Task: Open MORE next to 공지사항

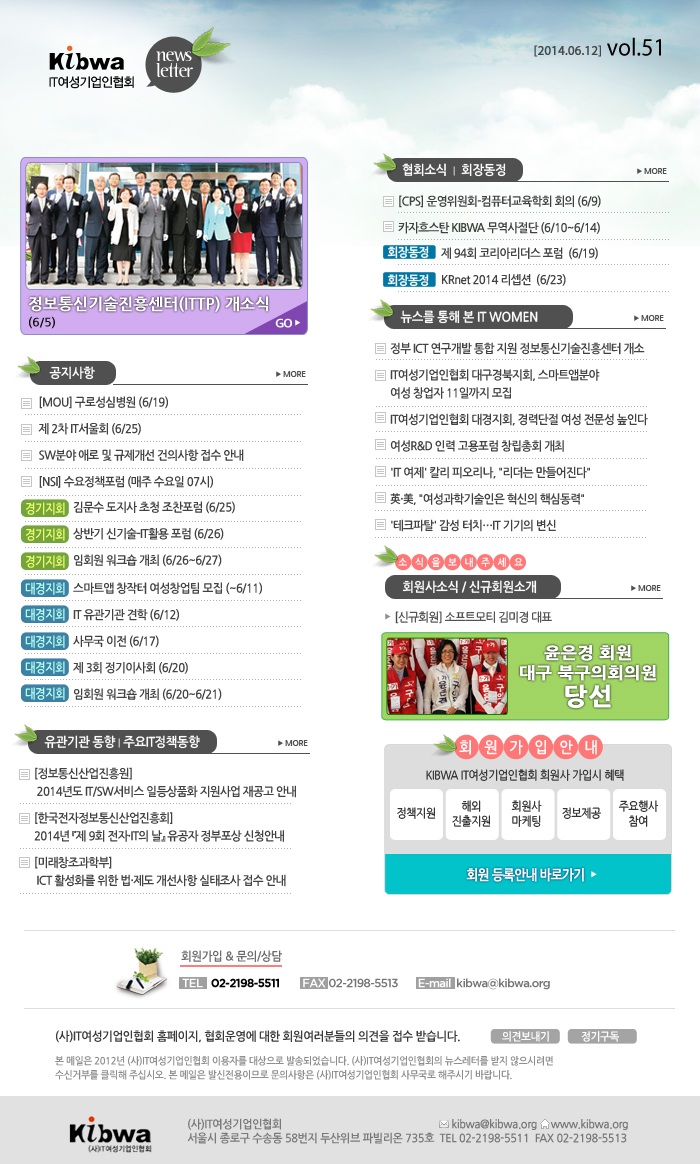Action: pyautogui.click(x=290, y=374)
